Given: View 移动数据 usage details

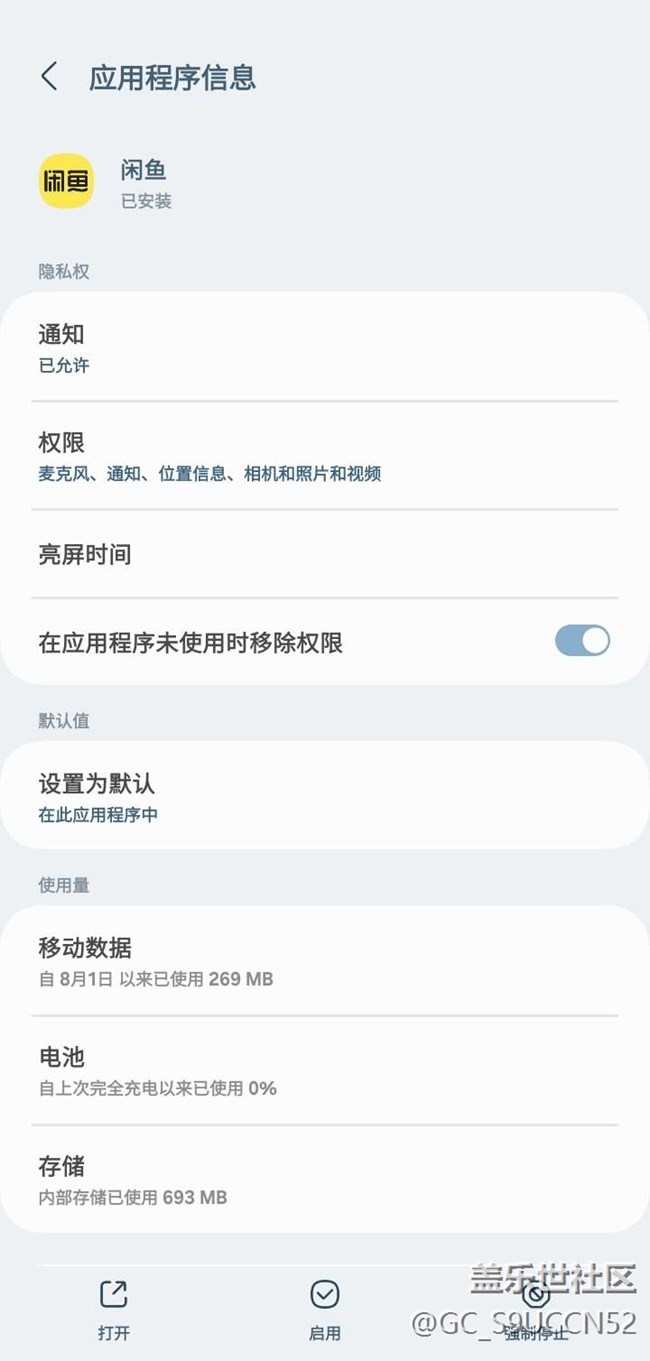Looking at the screenshot, I should coord(325,961).
